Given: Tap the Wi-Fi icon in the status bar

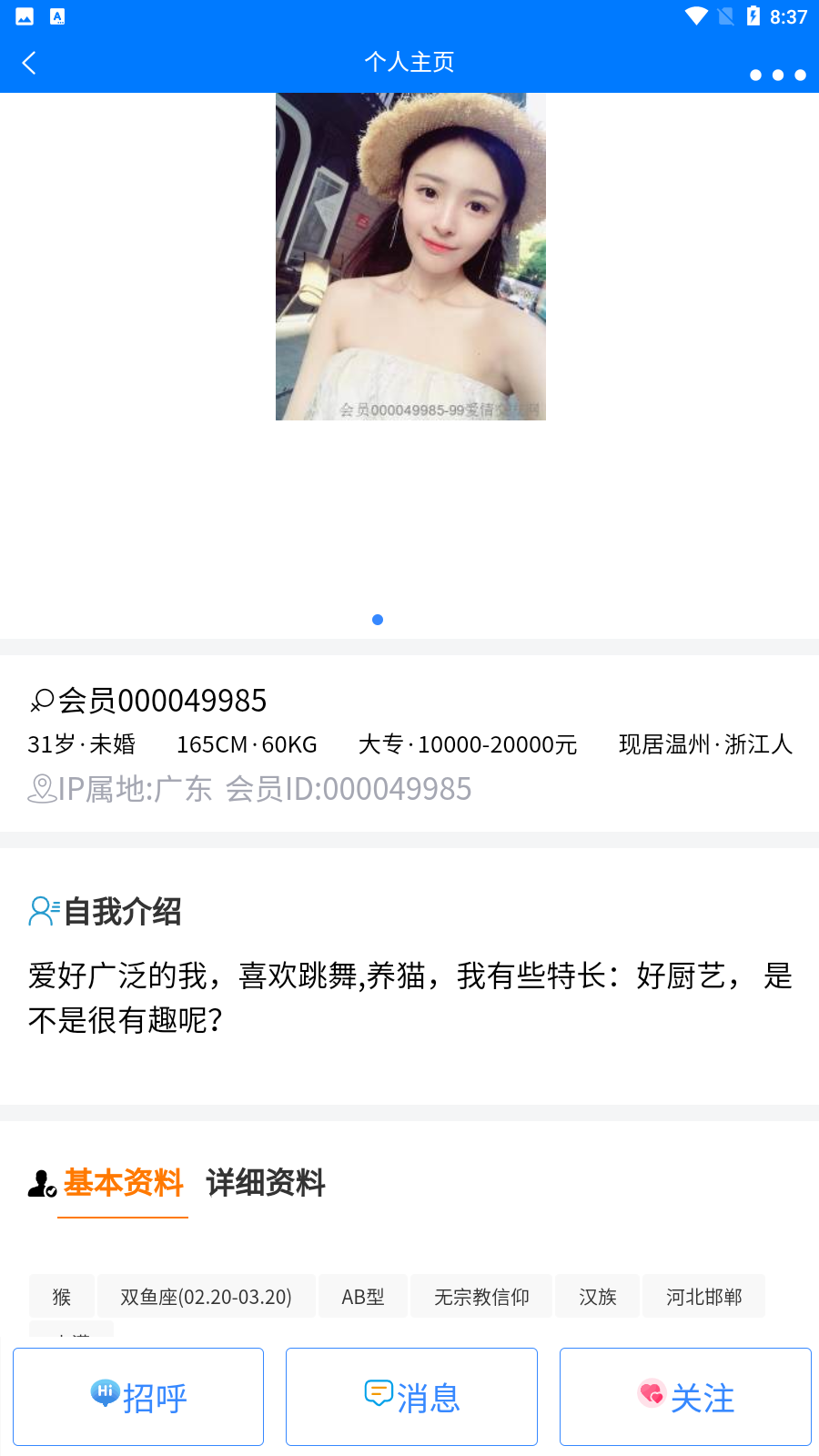Looking at the screenshot, I should tap(697, 15).
